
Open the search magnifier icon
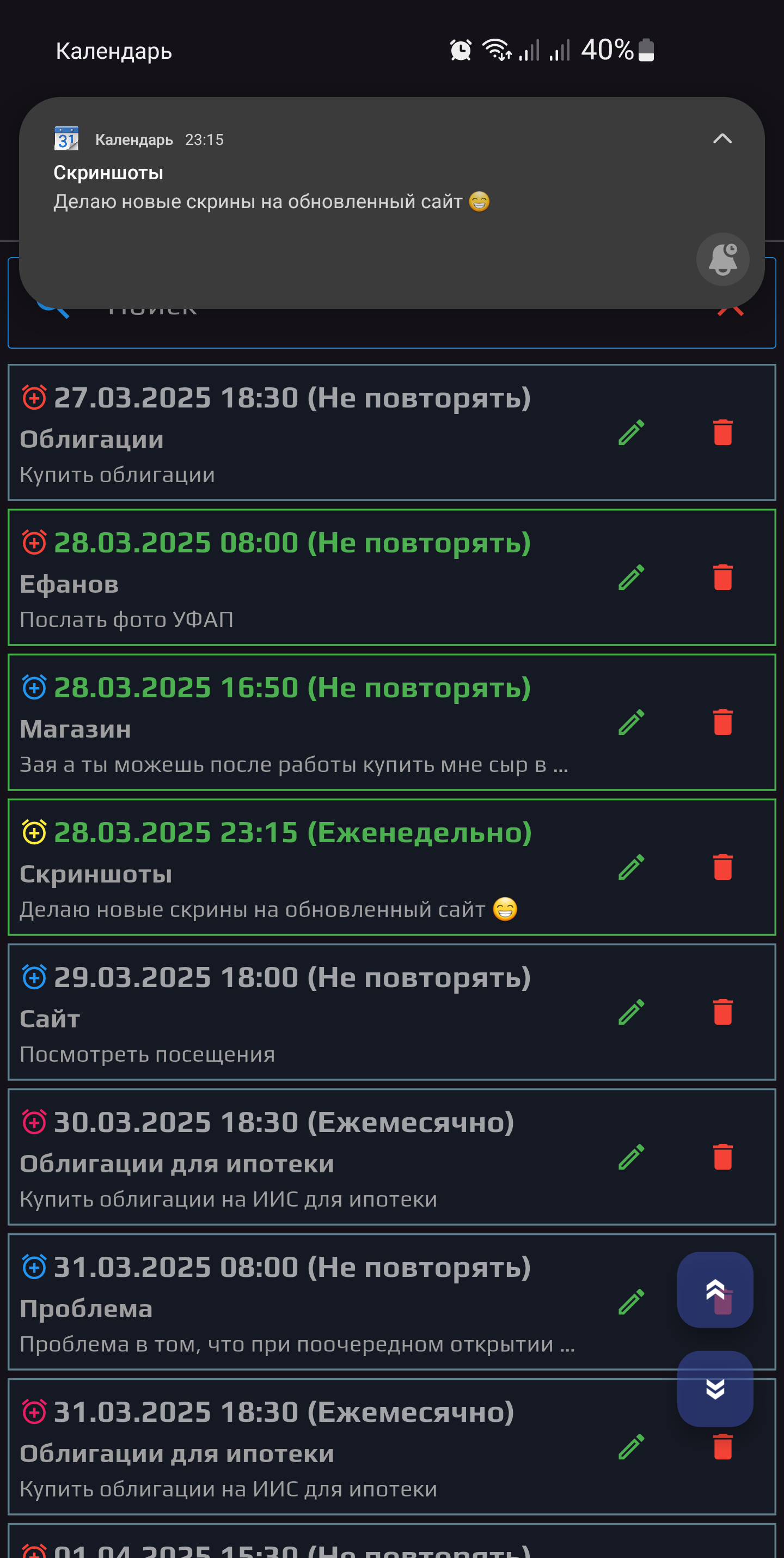[53, 307]
